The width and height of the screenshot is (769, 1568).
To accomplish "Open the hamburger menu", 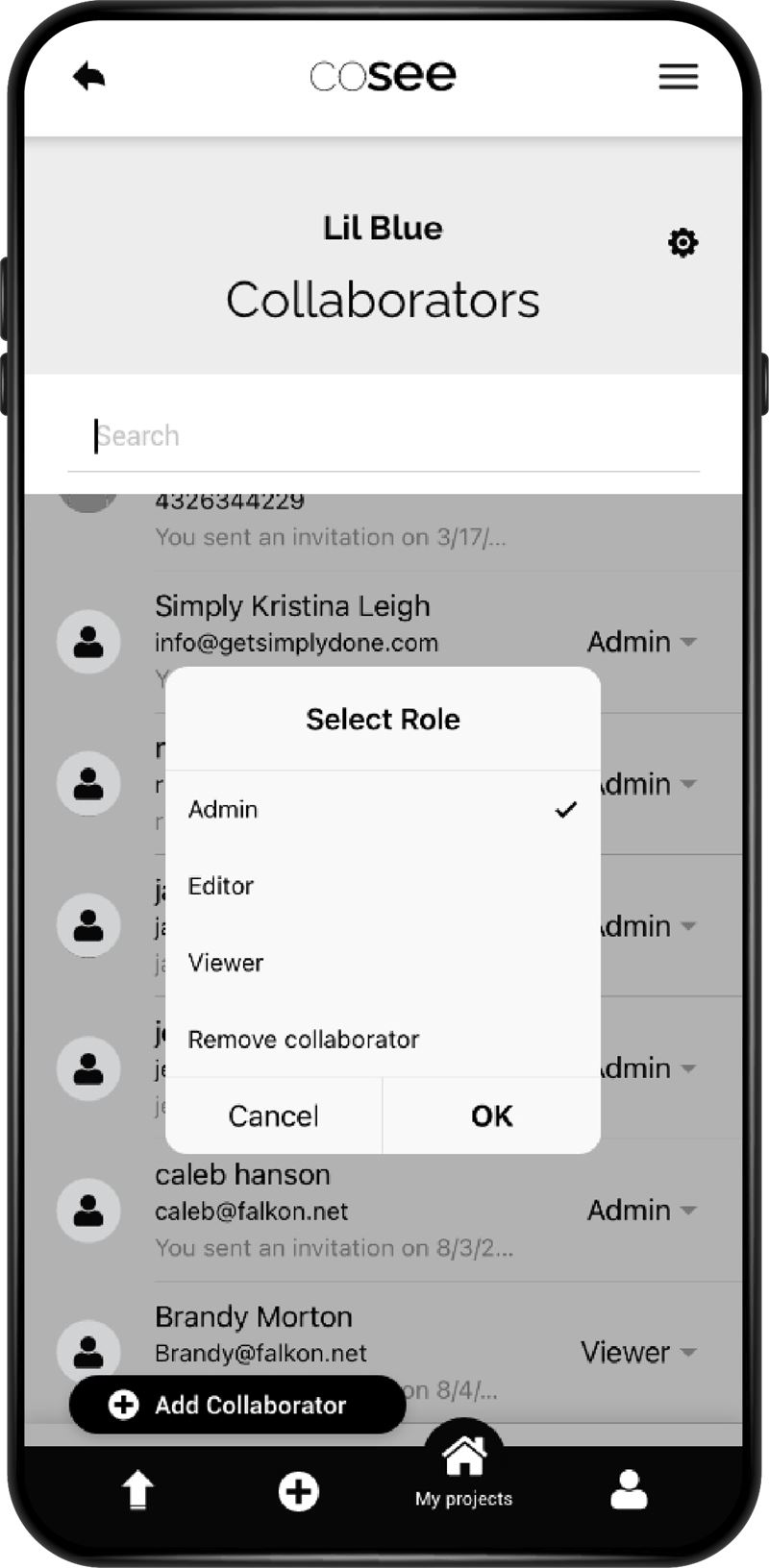I will 678,76.
